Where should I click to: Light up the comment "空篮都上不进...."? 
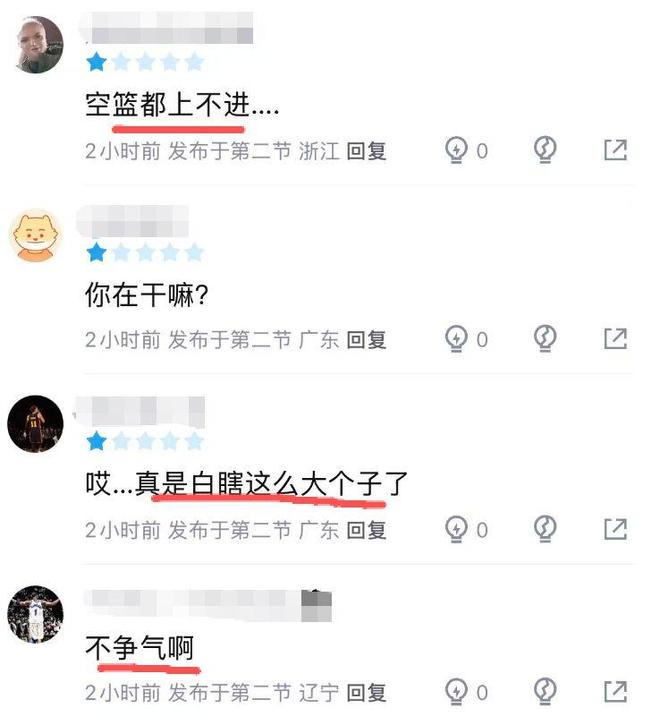point(457,150)
